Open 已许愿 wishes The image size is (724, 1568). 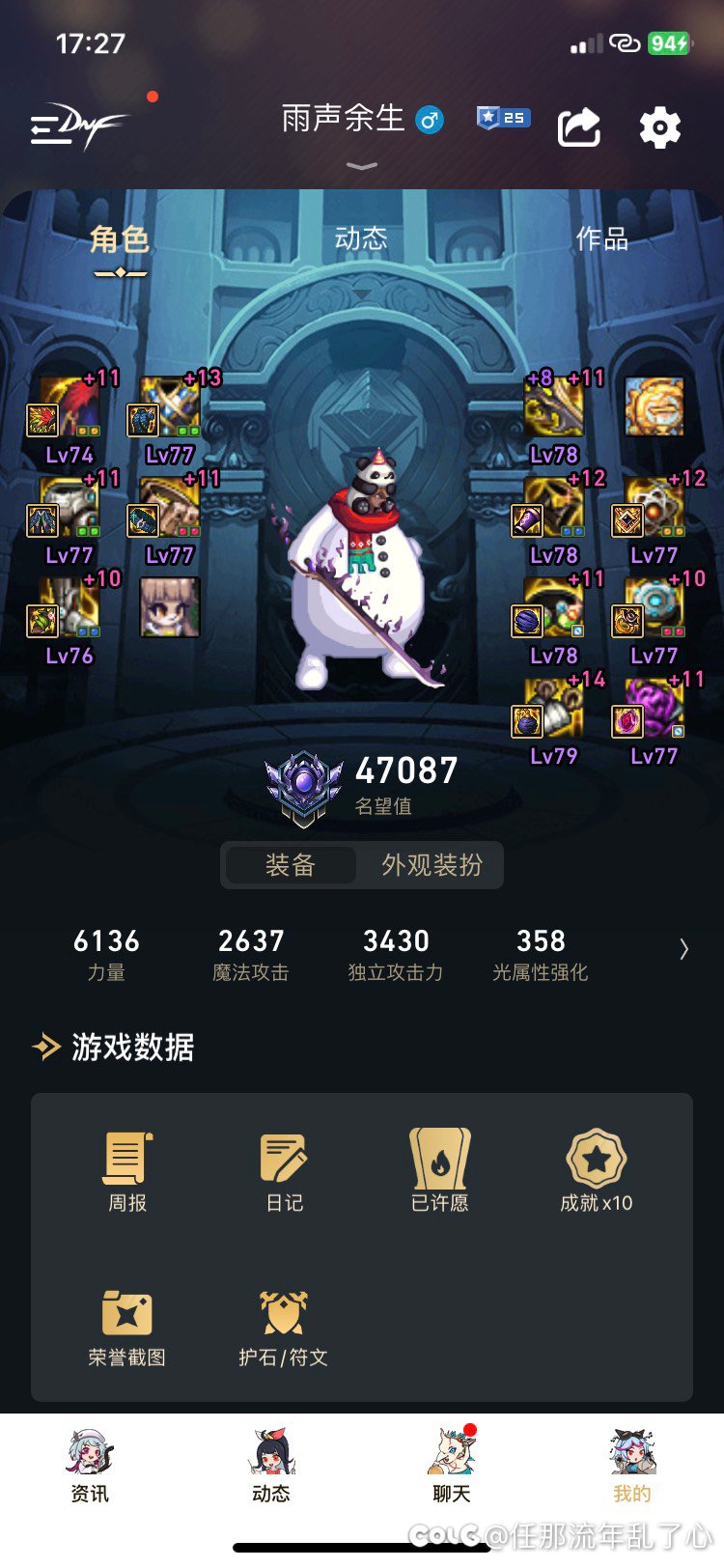click(x=439, y=1170)
